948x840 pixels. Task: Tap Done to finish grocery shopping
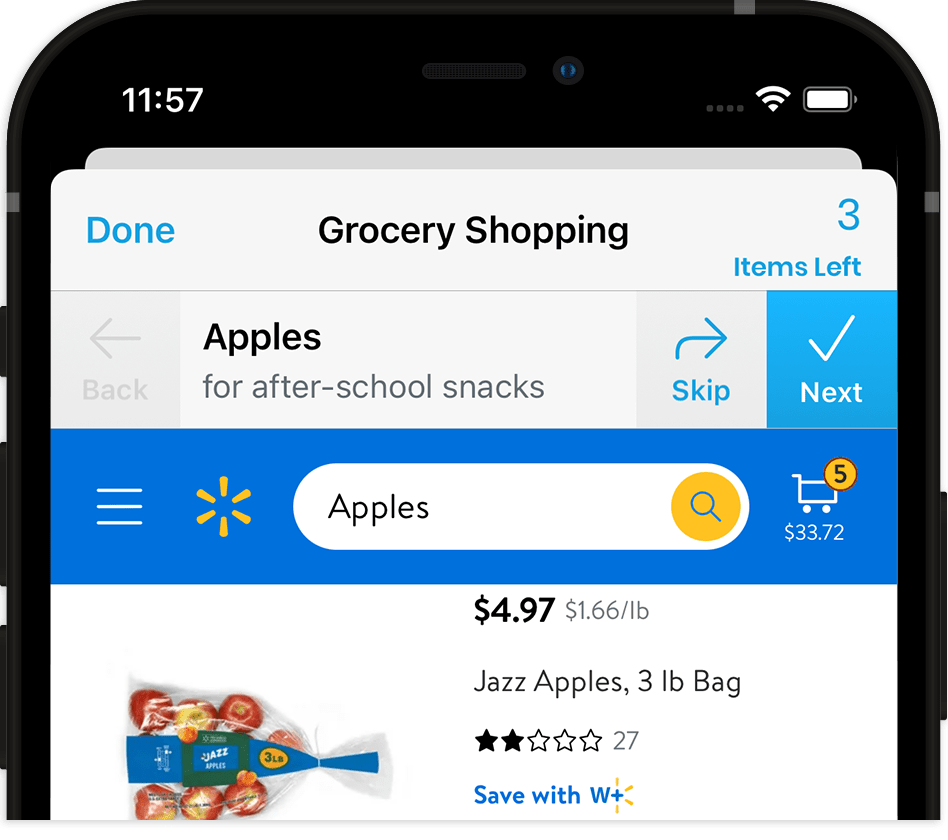[130, 231]
